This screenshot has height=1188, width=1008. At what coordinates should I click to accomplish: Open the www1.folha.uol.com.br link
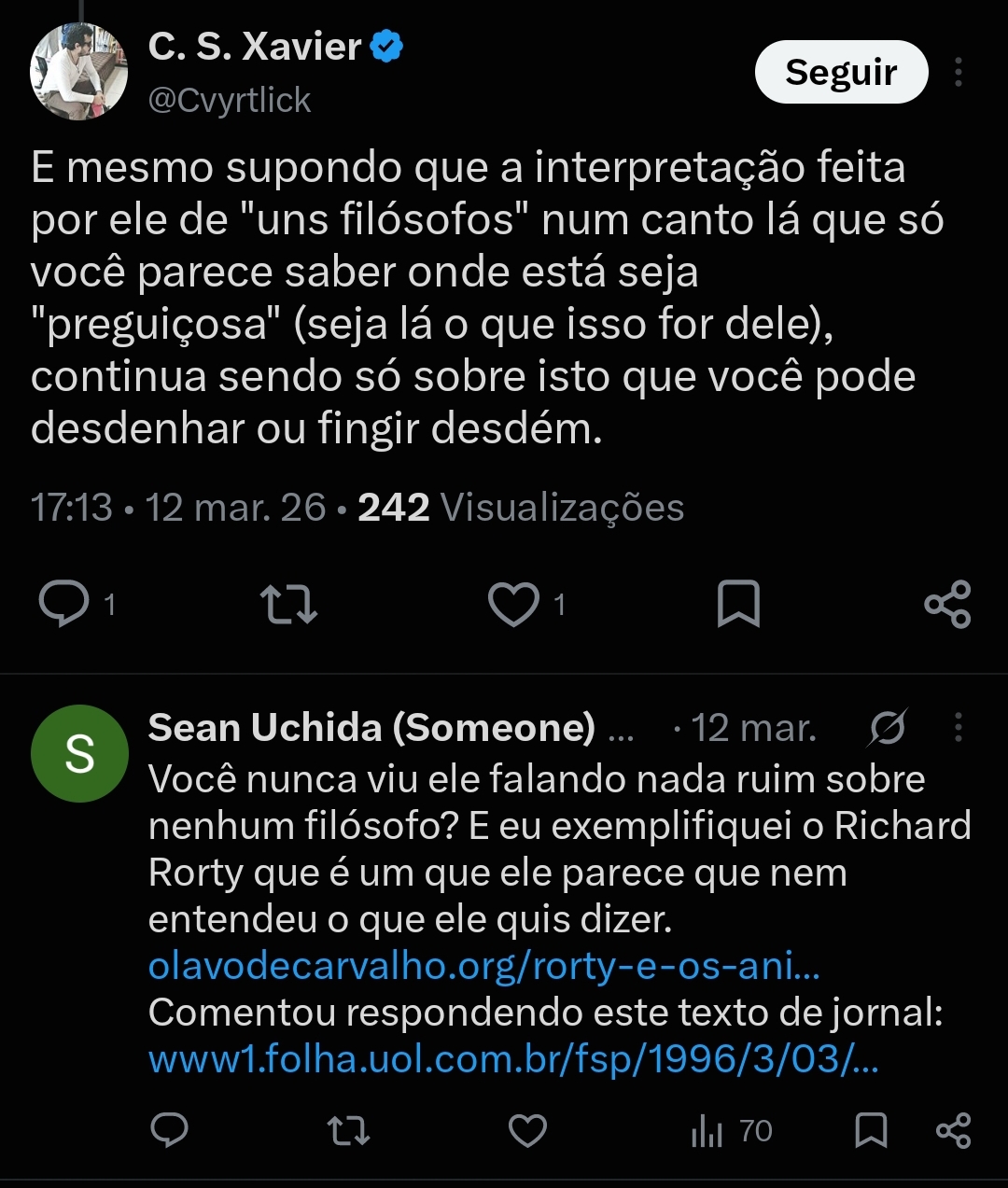click(513, 1059)
